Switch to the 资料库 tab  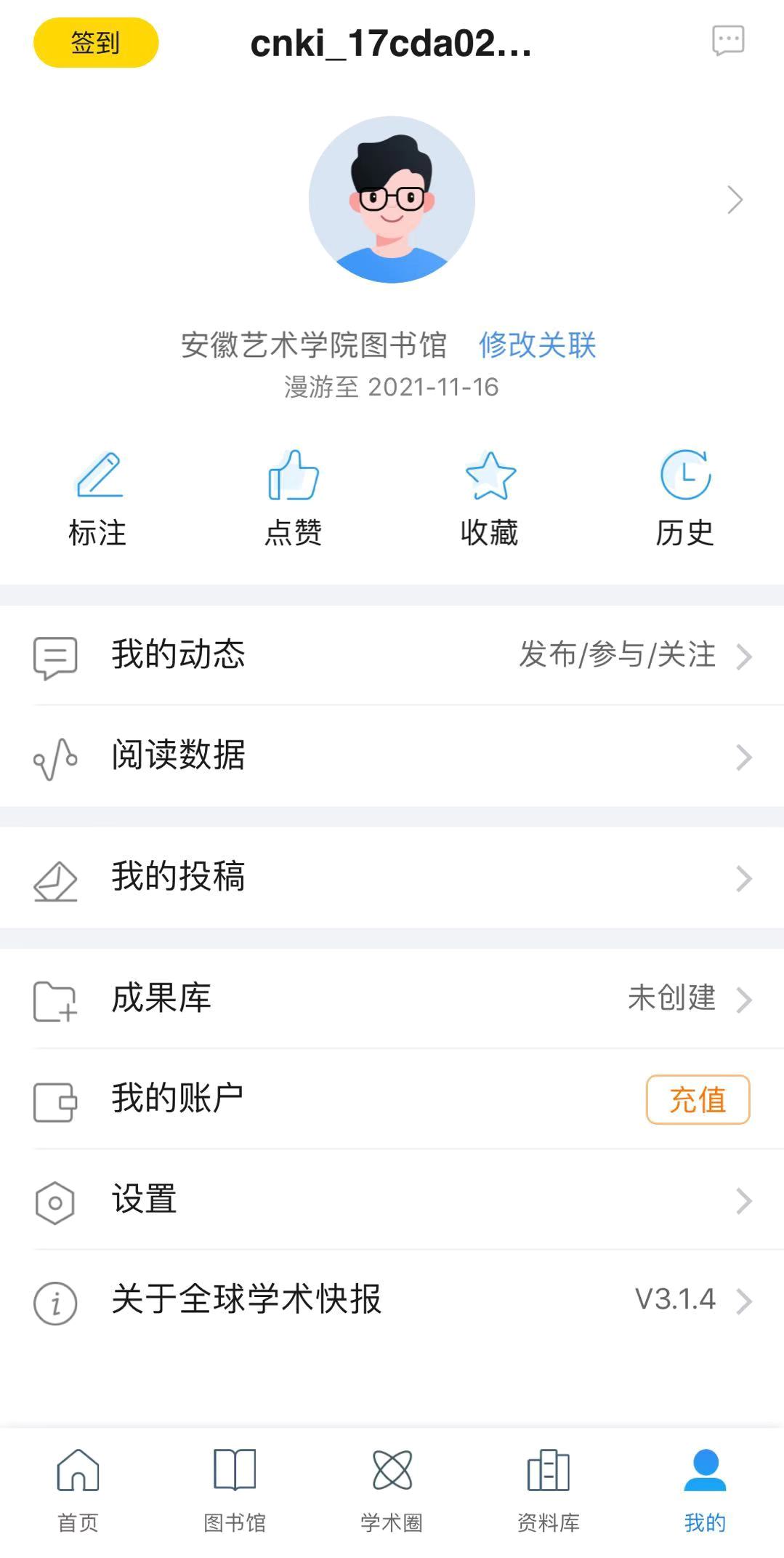coord(549,1490)
